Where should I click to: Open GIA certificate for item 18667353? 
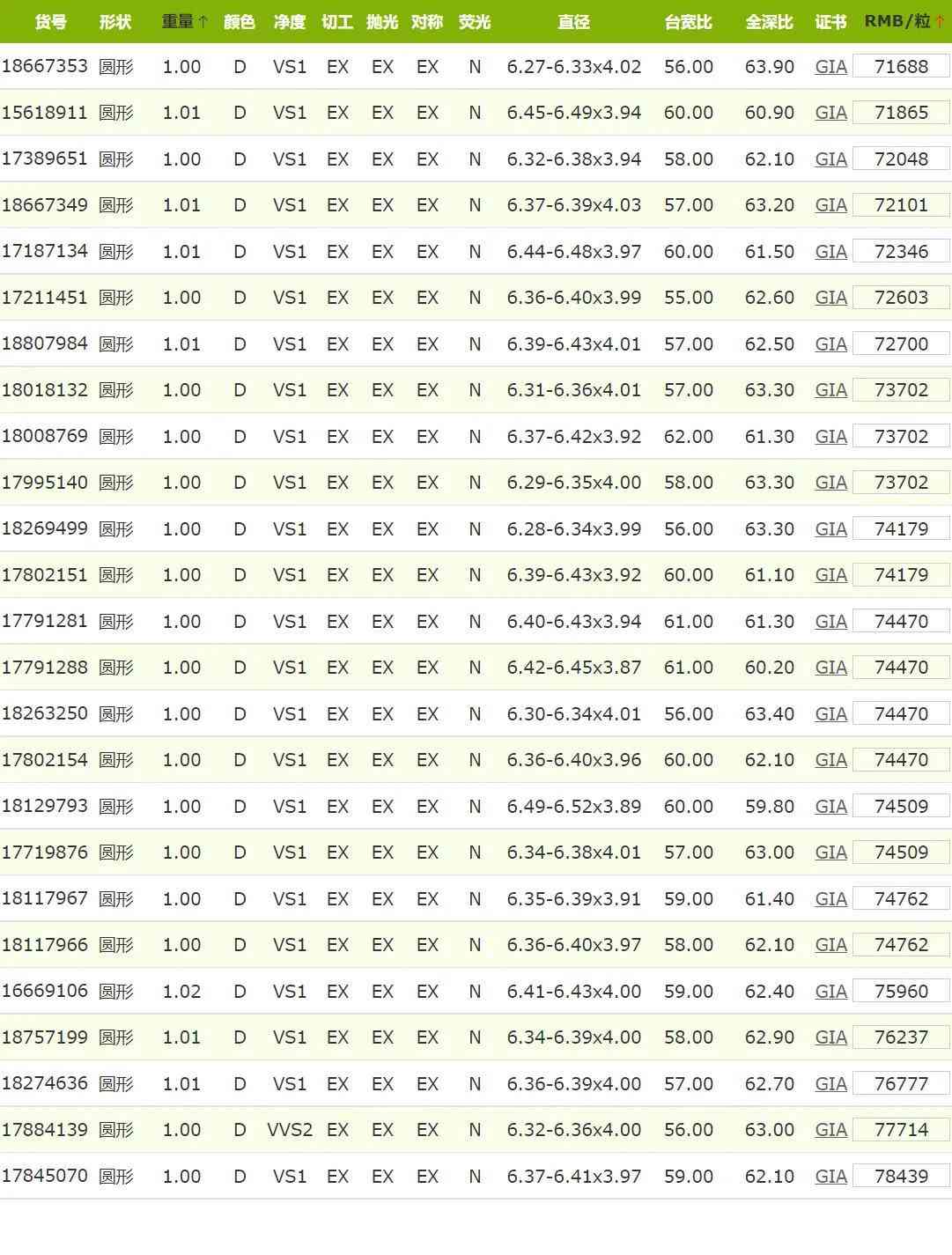click(x=830, y=67)
